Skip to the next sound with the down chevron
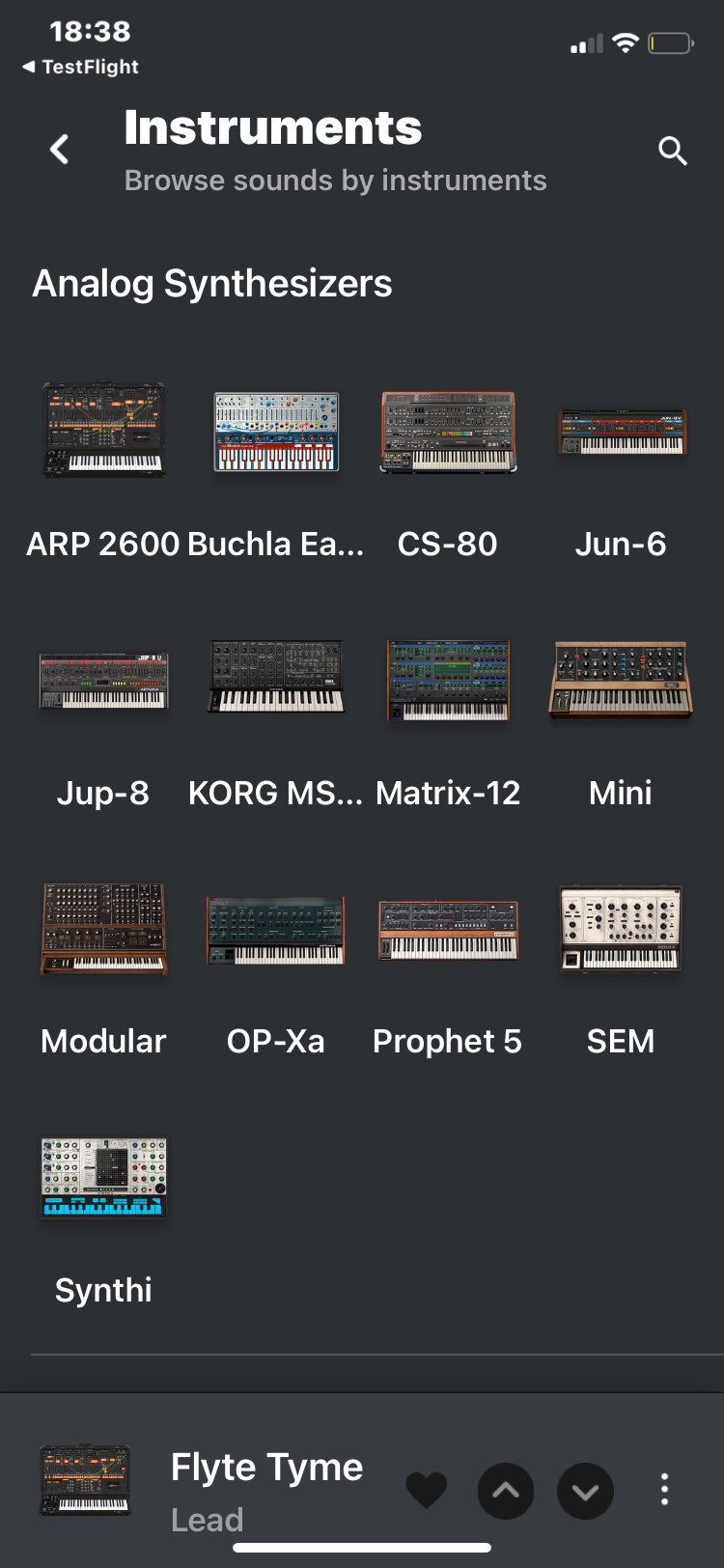724x1568 pixels. [x=585, y=1491]
